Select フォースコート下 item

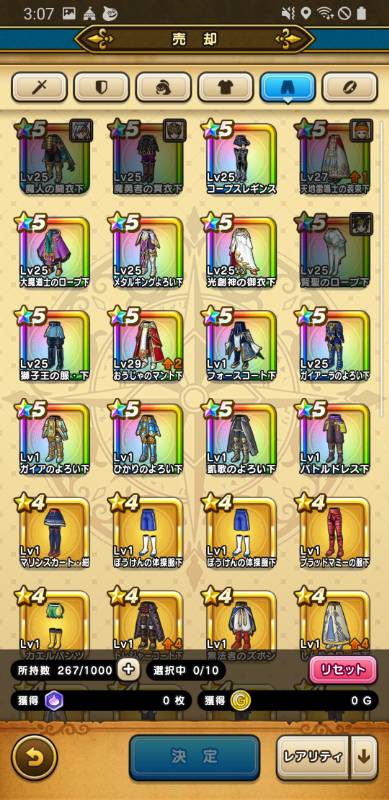(x=241, y=345)
